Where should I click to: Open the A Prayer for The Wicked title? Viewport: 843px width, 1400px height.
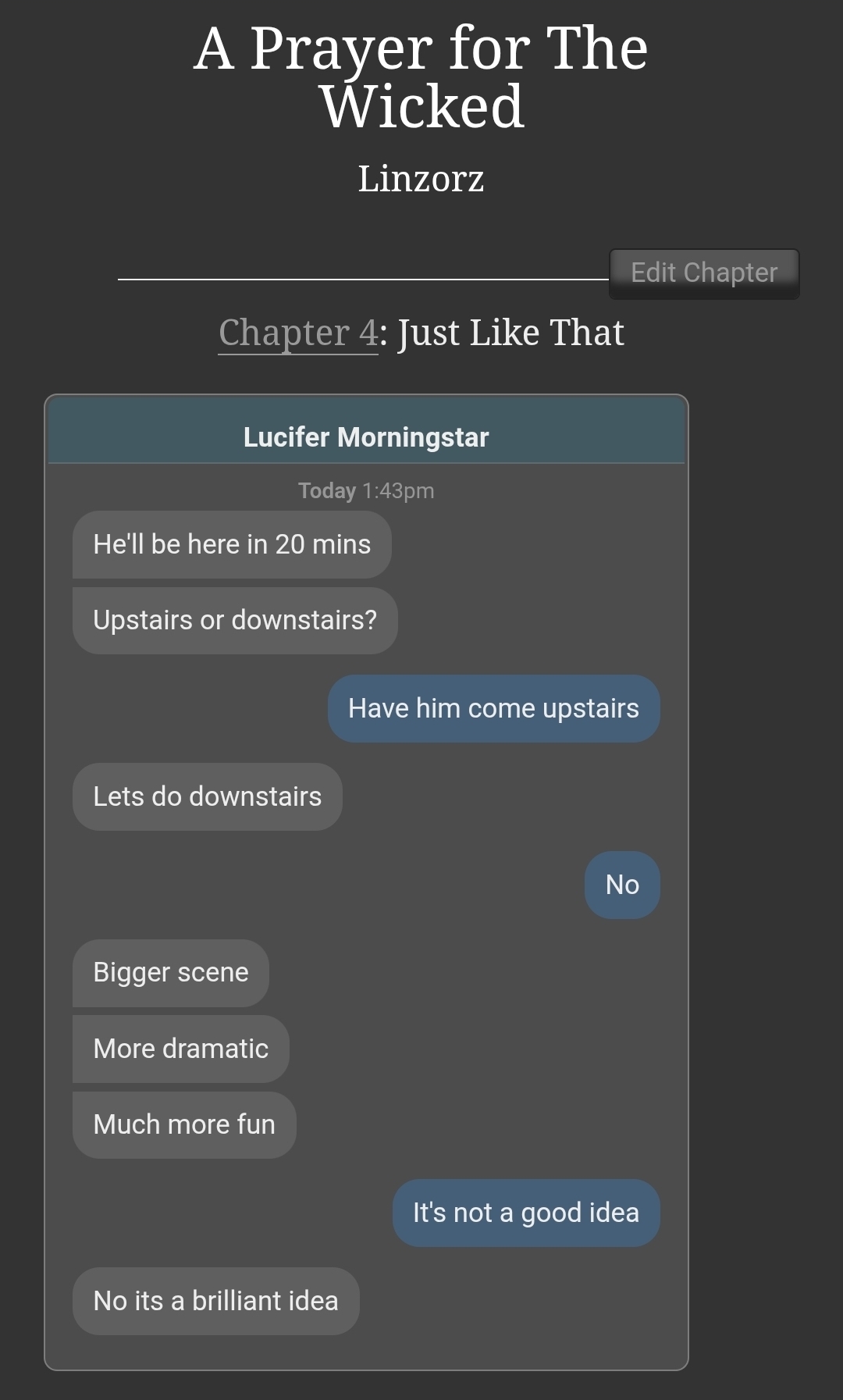point(421,77)
